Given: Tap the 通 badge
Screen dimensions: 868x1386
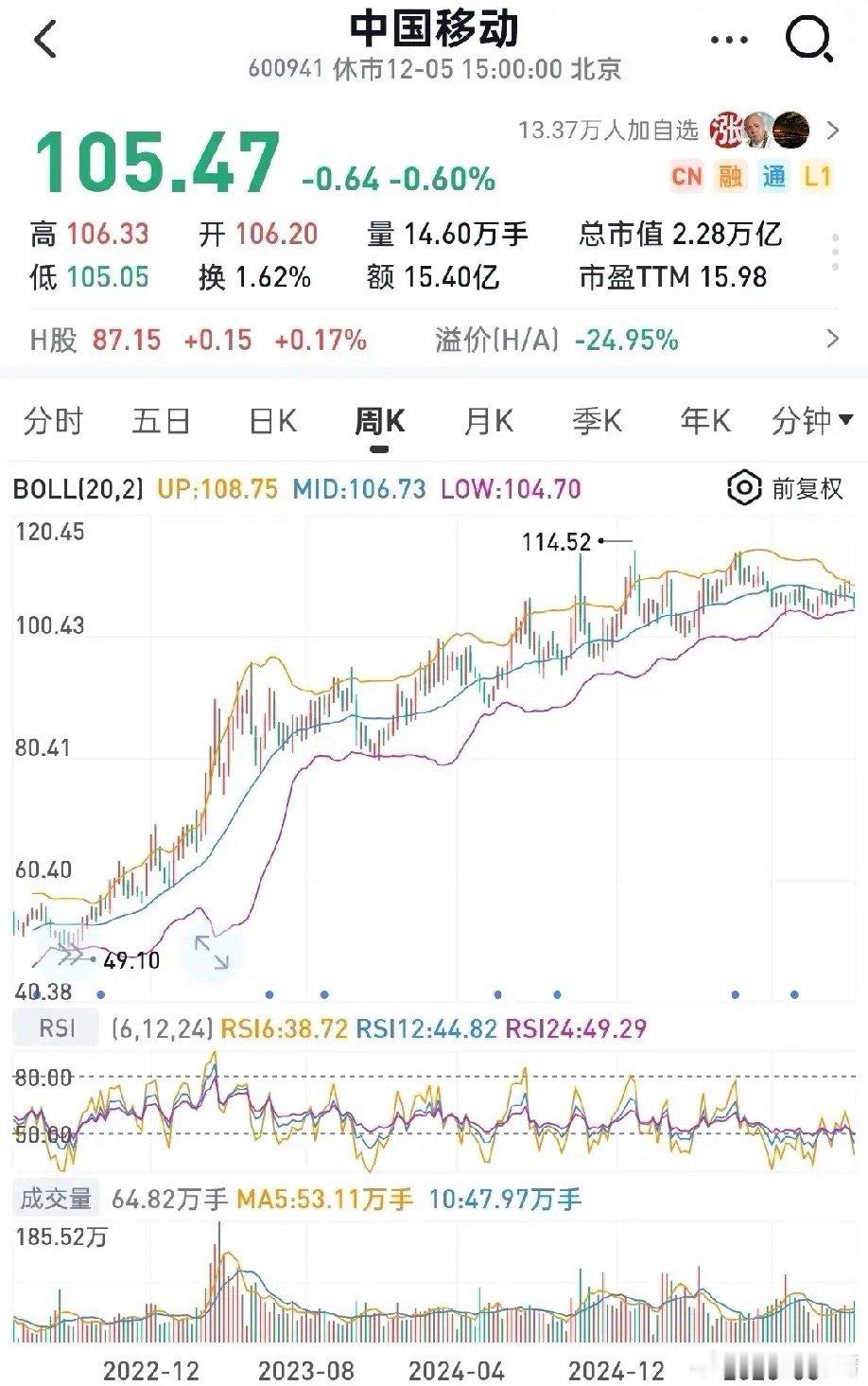Looking at the screenshot, I should [x=773, y=177].
